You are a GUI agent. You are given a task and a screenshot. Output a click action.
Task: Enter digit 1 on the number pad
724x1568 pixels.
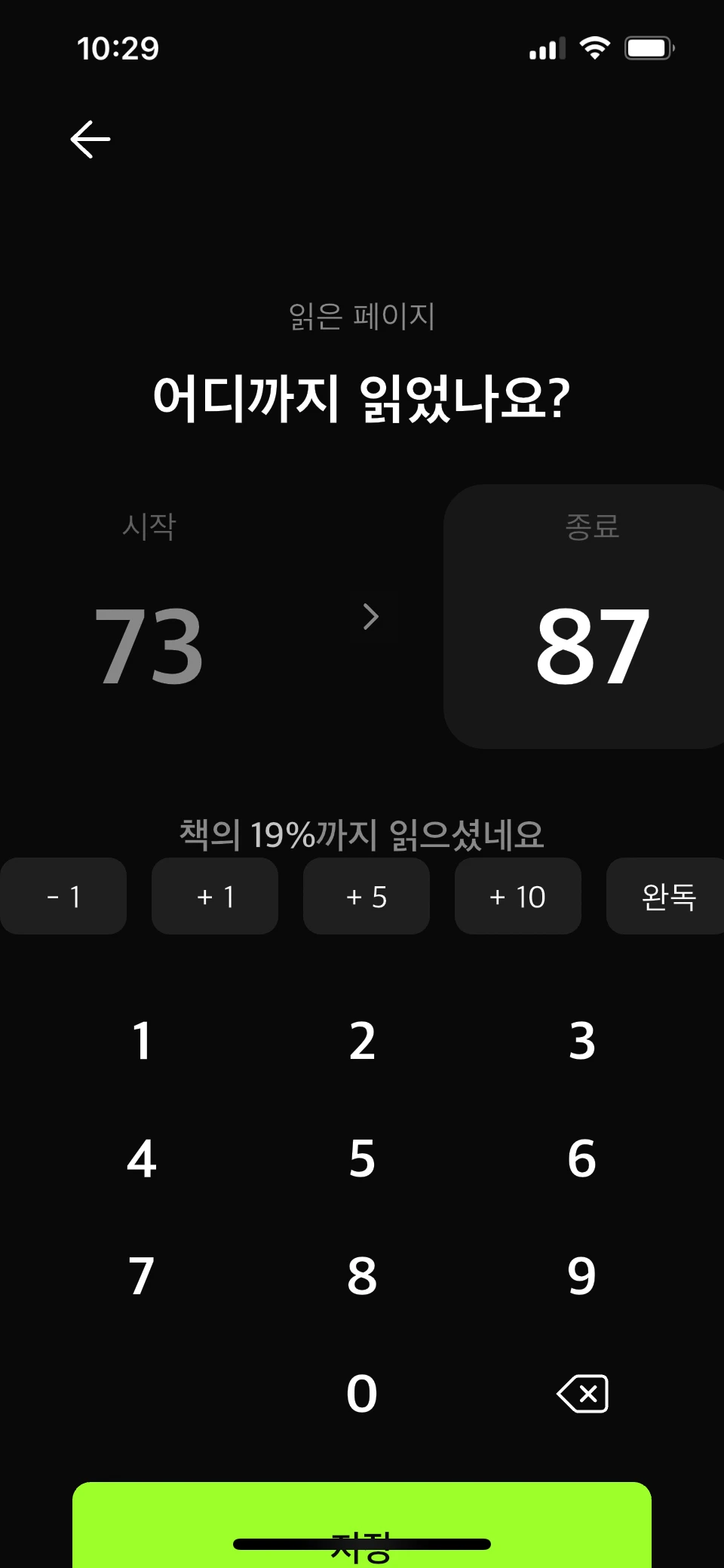coord(142,1041)
